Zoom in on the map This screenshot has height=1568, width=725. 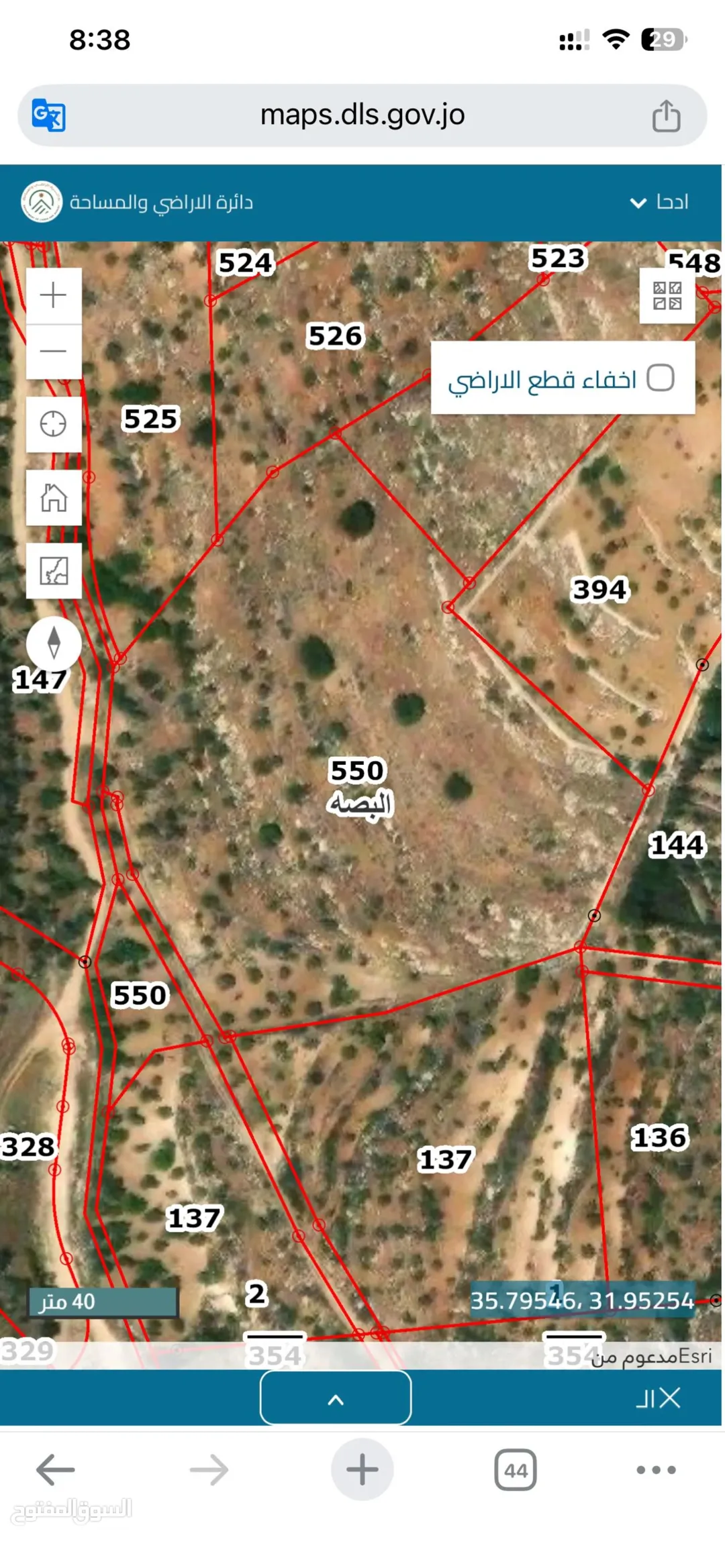coord(54,295)
